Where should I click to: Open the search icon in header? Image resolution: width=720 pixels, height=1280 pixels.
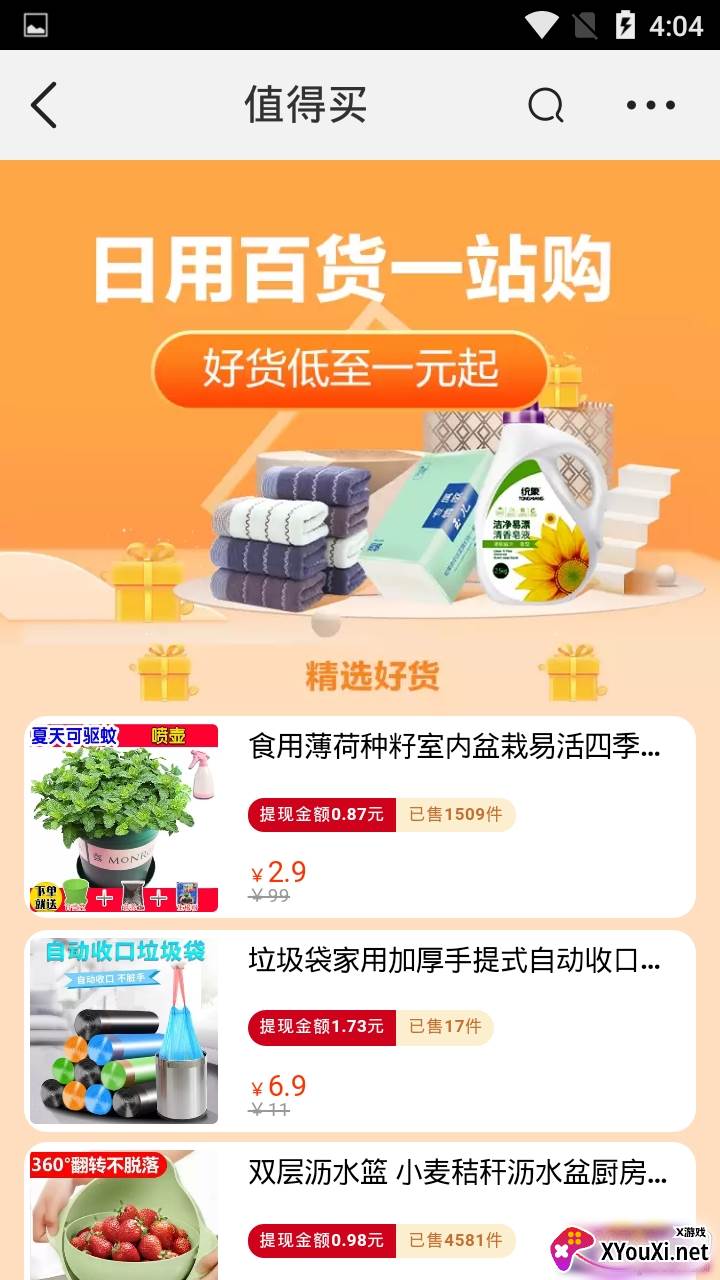(x=546, y=105)
